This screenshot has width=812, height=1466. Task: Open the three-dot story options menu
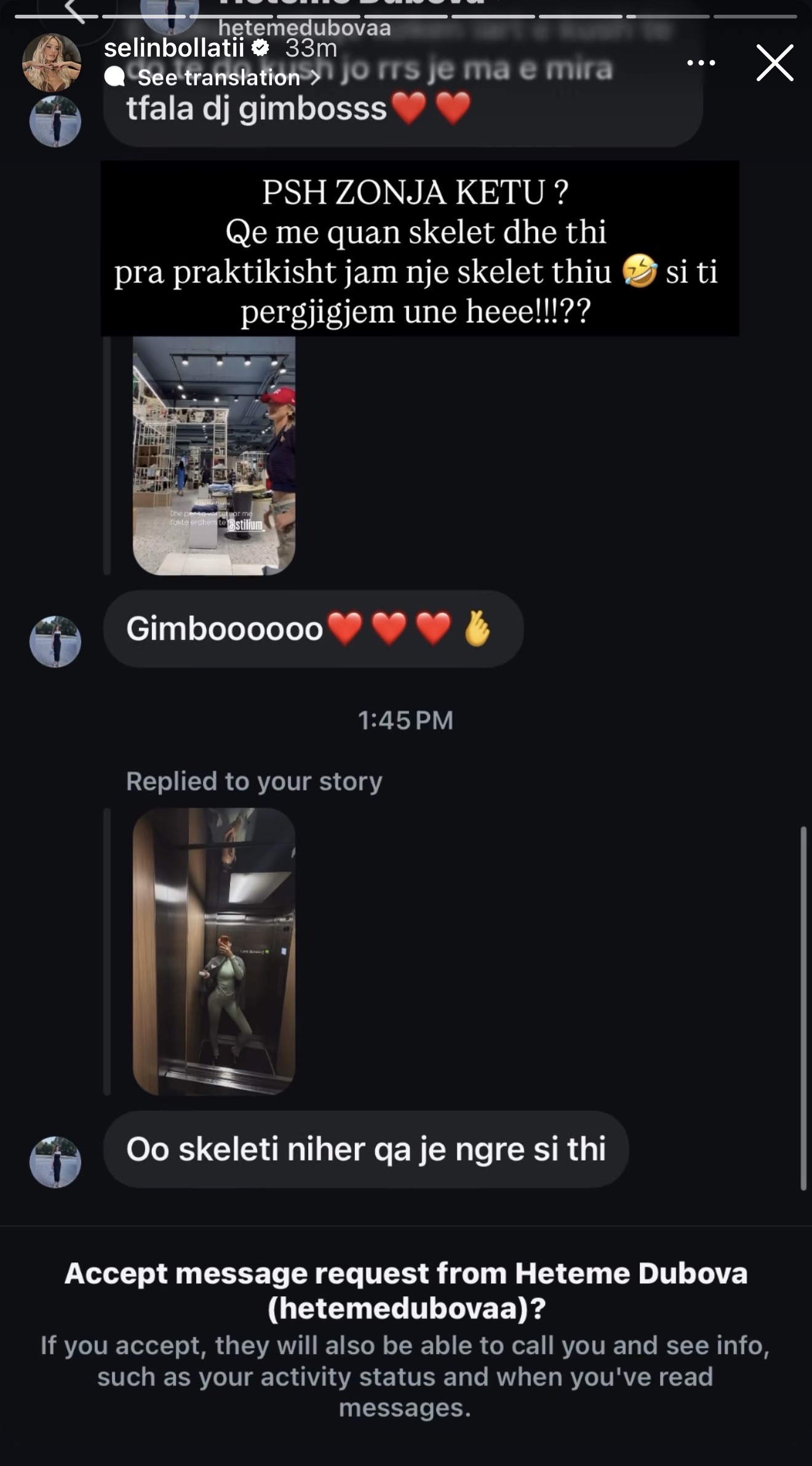click(x=701, y=63)
